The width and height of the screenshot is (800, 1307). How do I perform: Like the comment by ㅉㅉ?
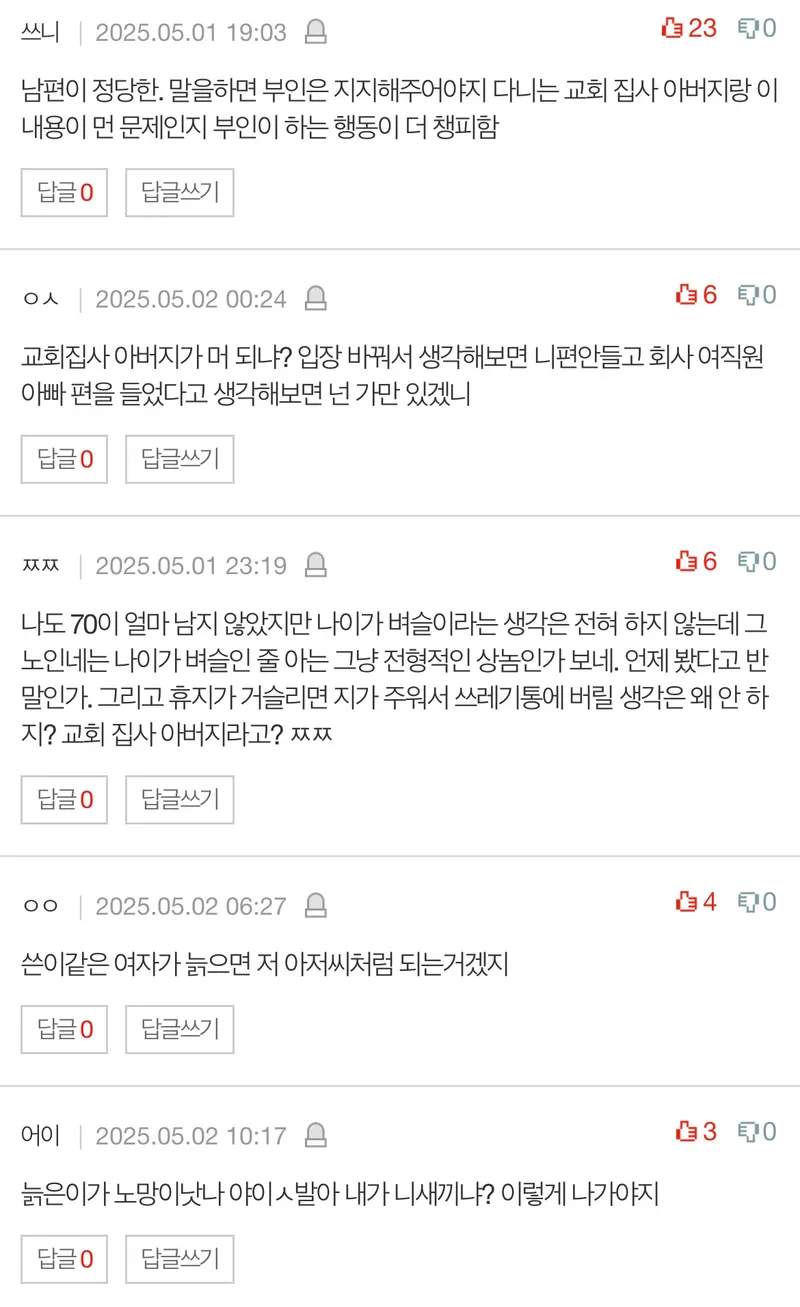click(x=696, y=561)
